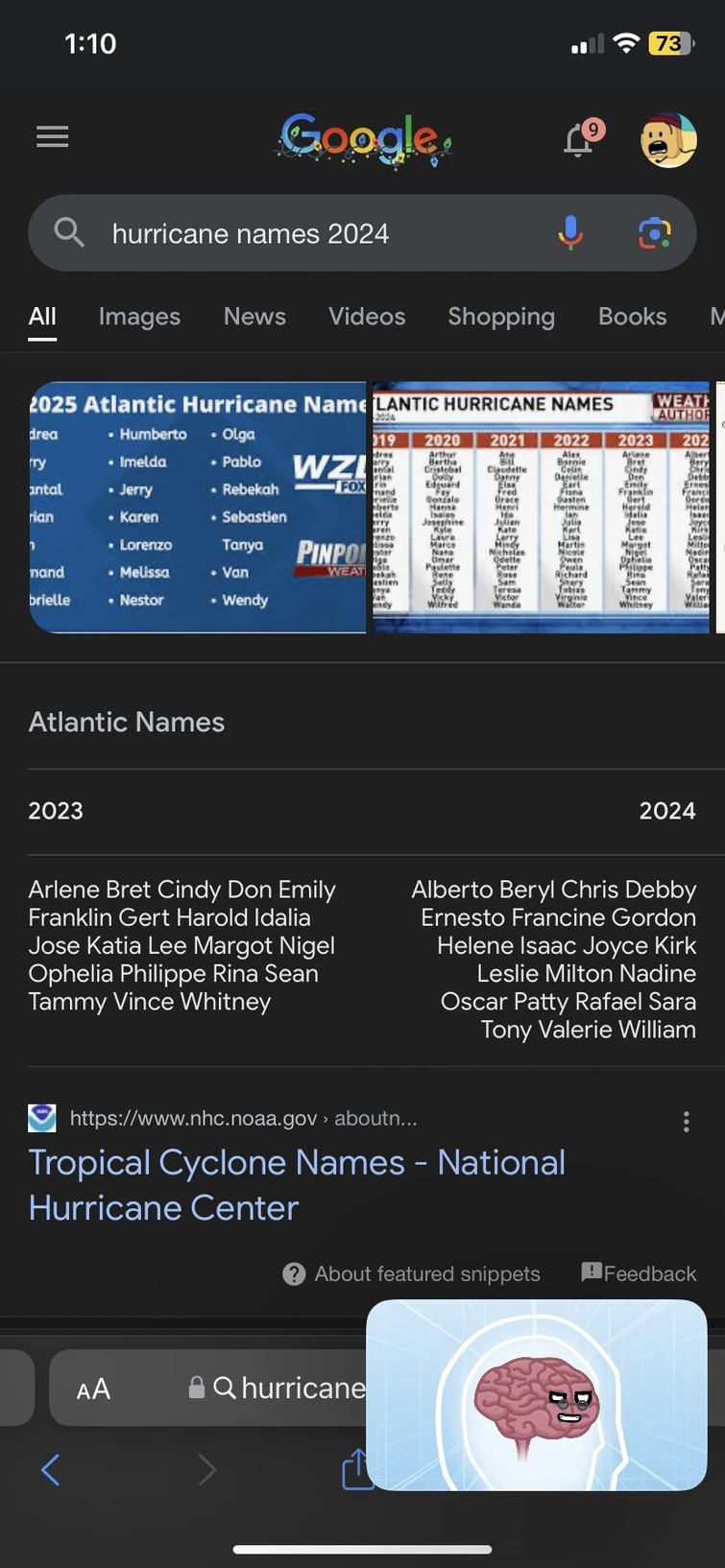Open the AA page settings menu
Screen dimensions: 725x1568
[x=93, y=1389]
